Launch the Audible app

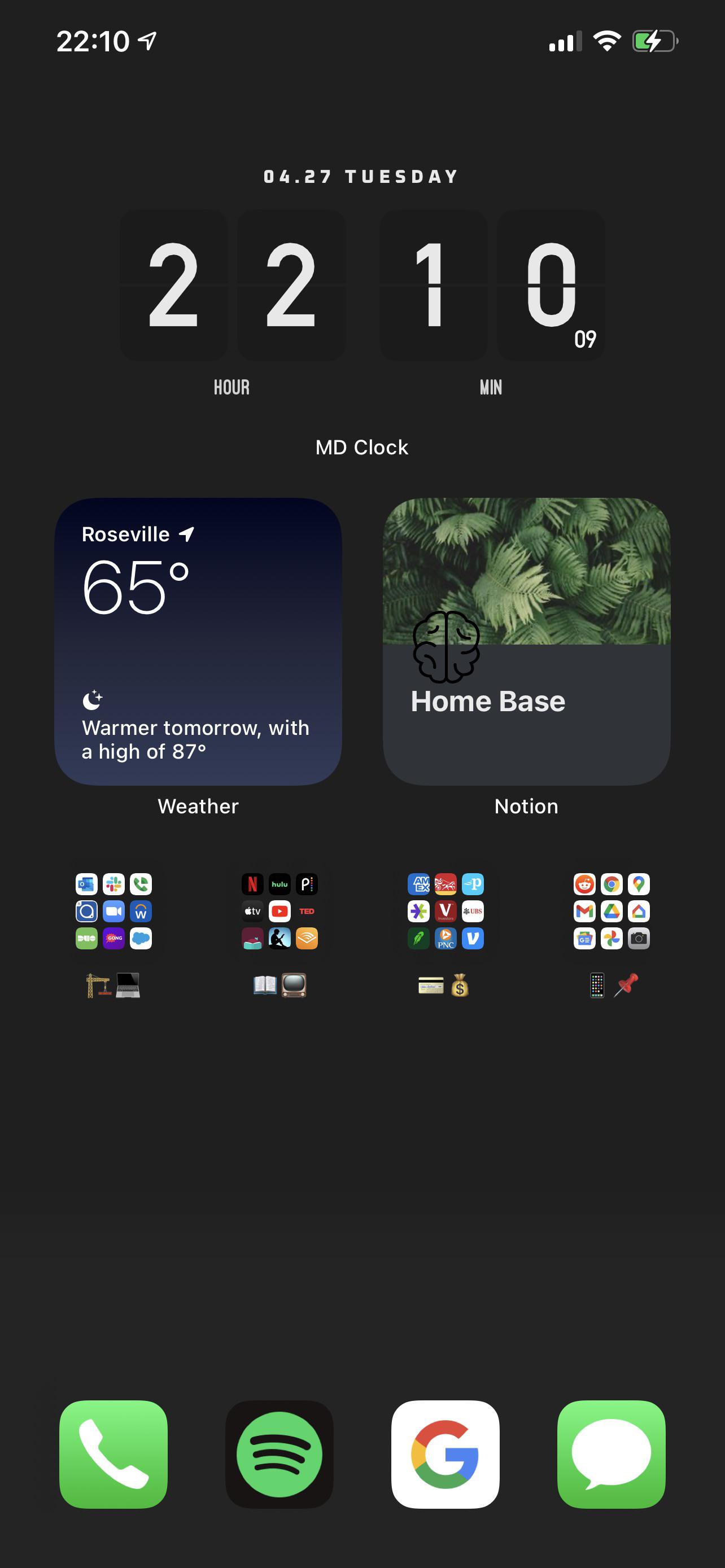[x=308, y=938]
